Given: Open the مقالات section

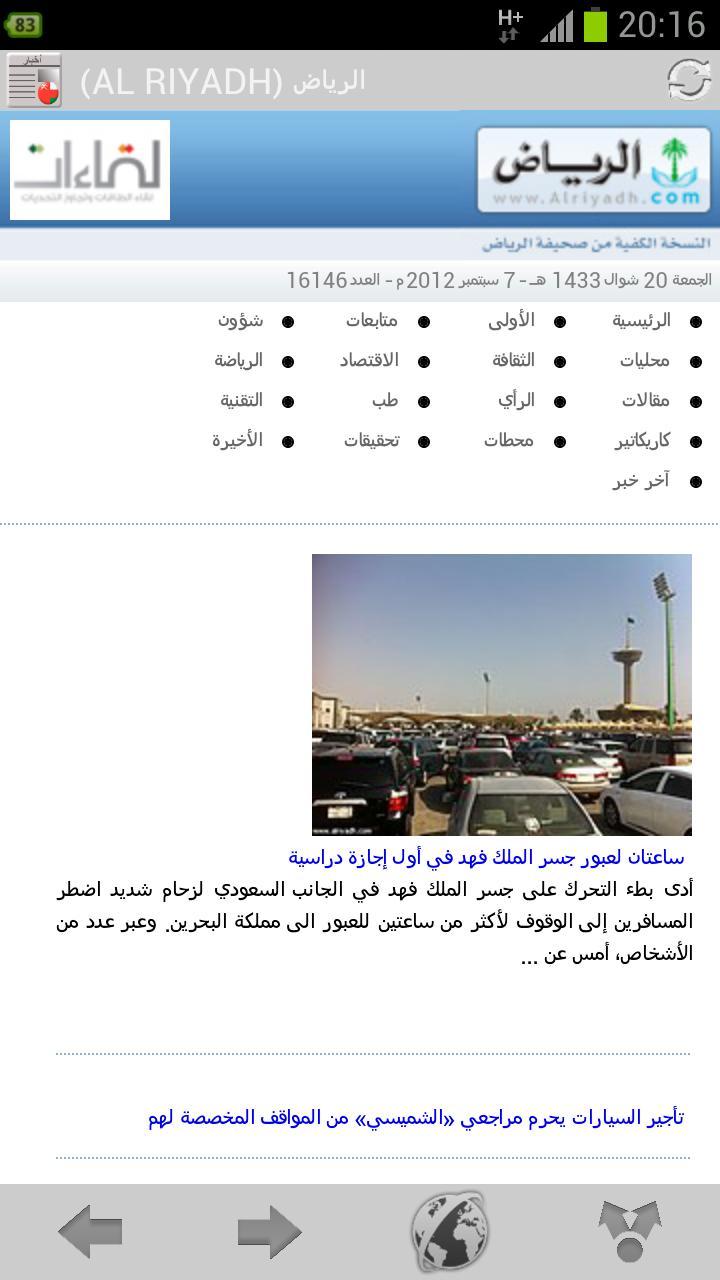Looking at the screenshot, I should (646, 401).
